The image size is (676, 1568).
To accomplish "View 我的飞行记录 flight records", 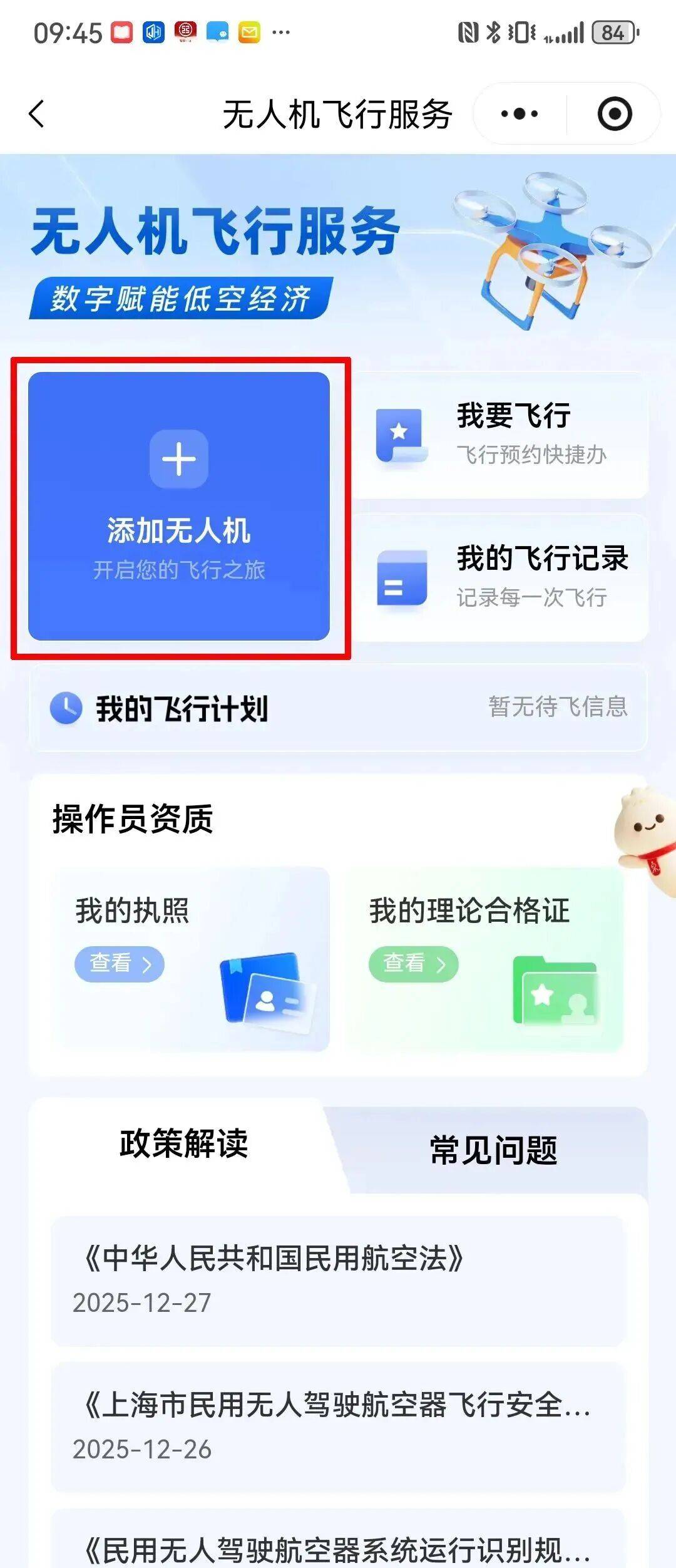I will click(501, 577).
